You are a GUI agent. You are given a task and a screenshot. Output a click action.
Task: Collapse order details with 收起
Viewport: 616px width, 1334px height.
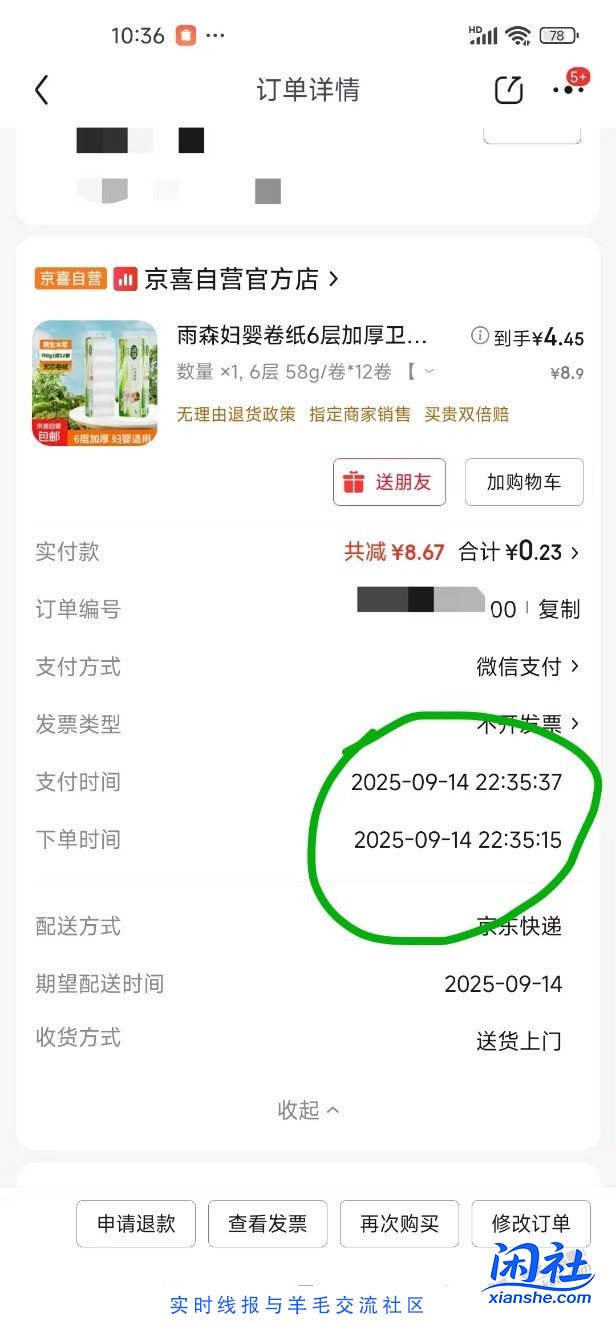click(x=308, y=1110)
